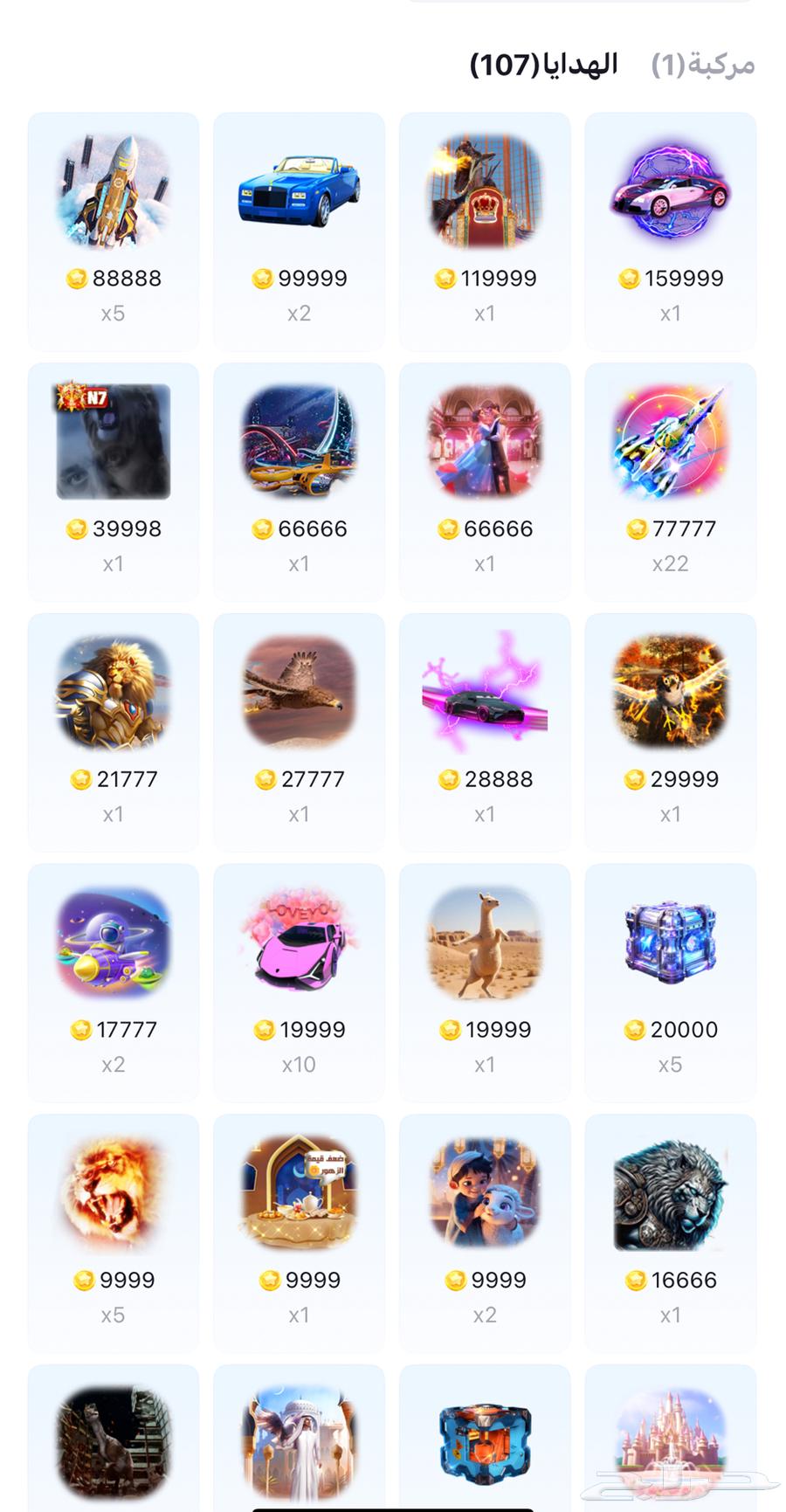Open the armored lion gift worth 21777
This screenshot has width=786, height=1512.
(x=114, y=731)
